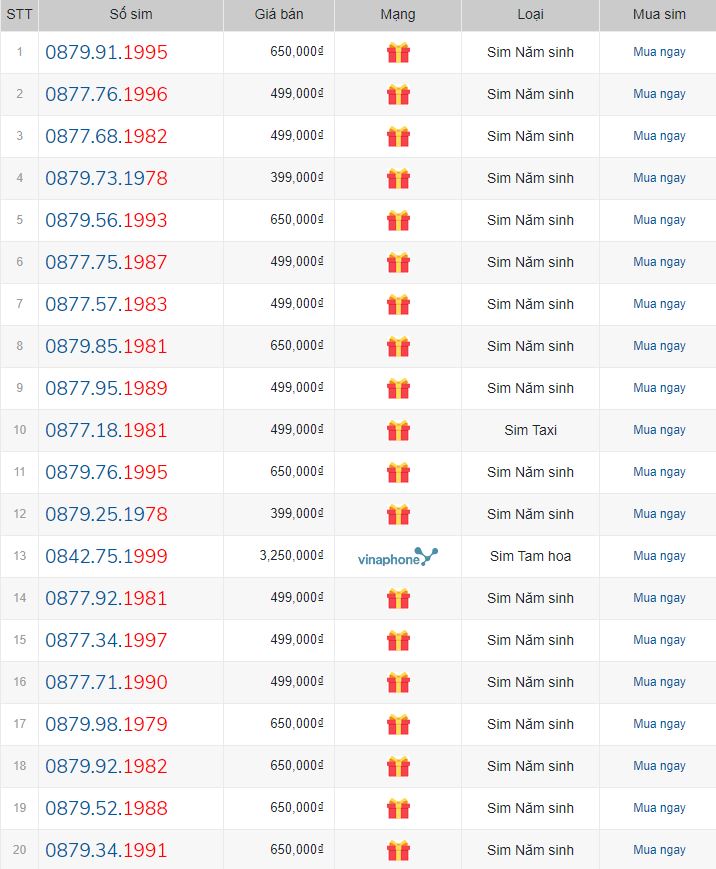Viewport: 716px width, 869px height.
Task: Select phone number 0879.56.1993
Action: 106,220
